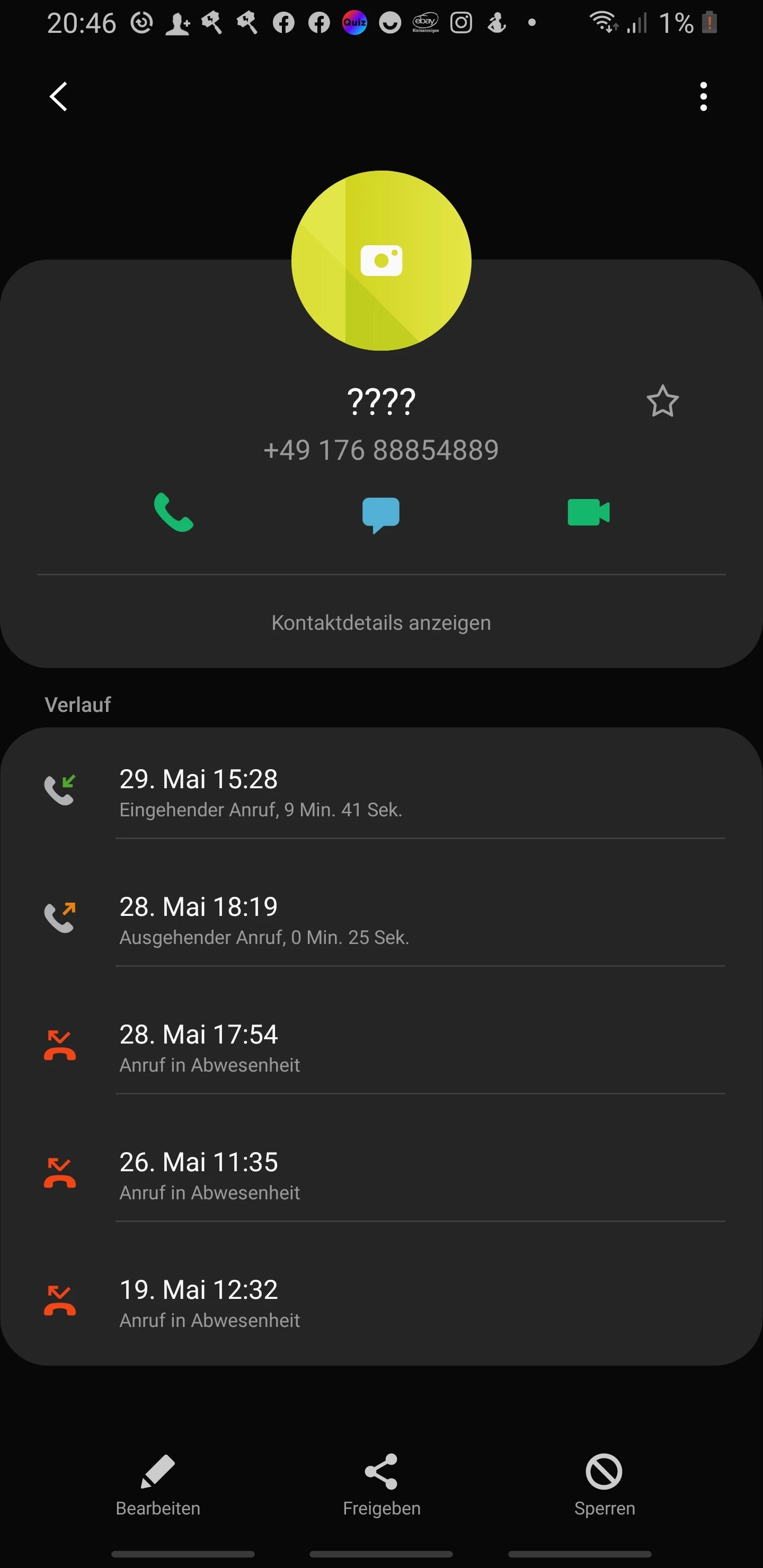Start a video call with this contact
Image resolution: width=763 pixels, height=1568 pixels.
click(588, 513)
